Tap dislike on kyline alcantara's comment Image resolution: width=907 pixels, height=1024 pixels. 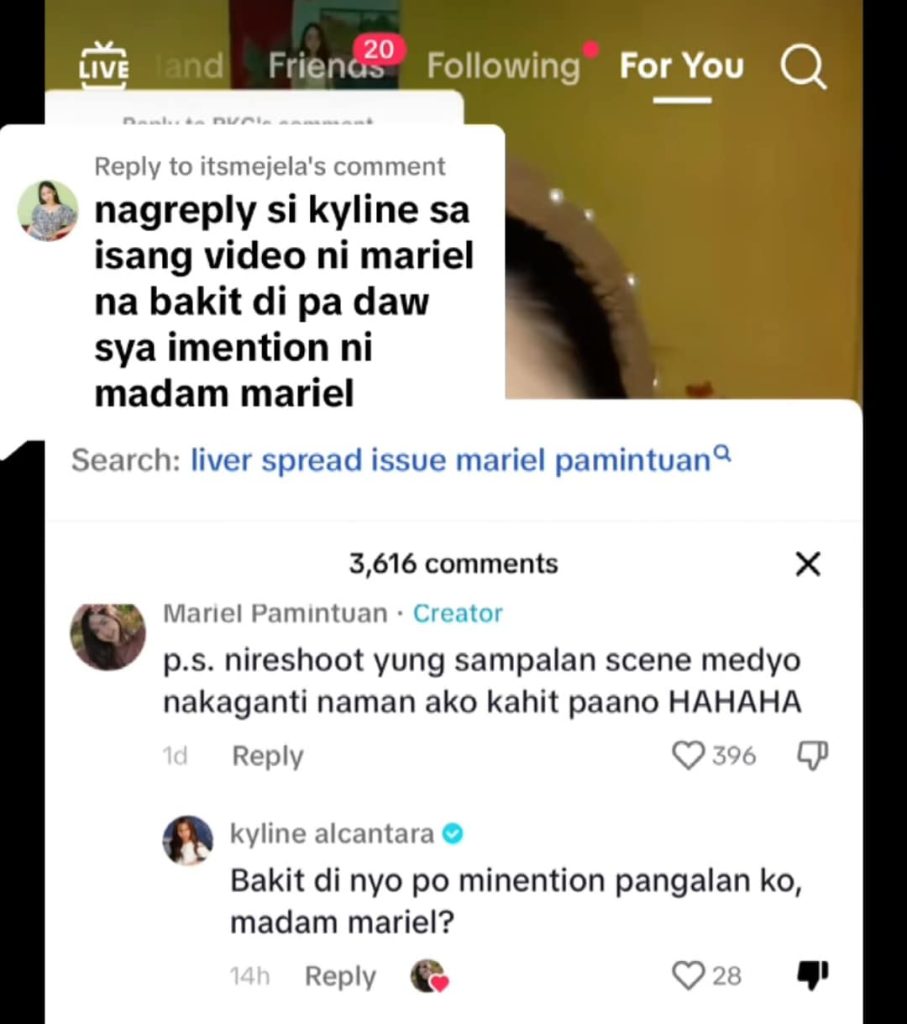[812, 974]
